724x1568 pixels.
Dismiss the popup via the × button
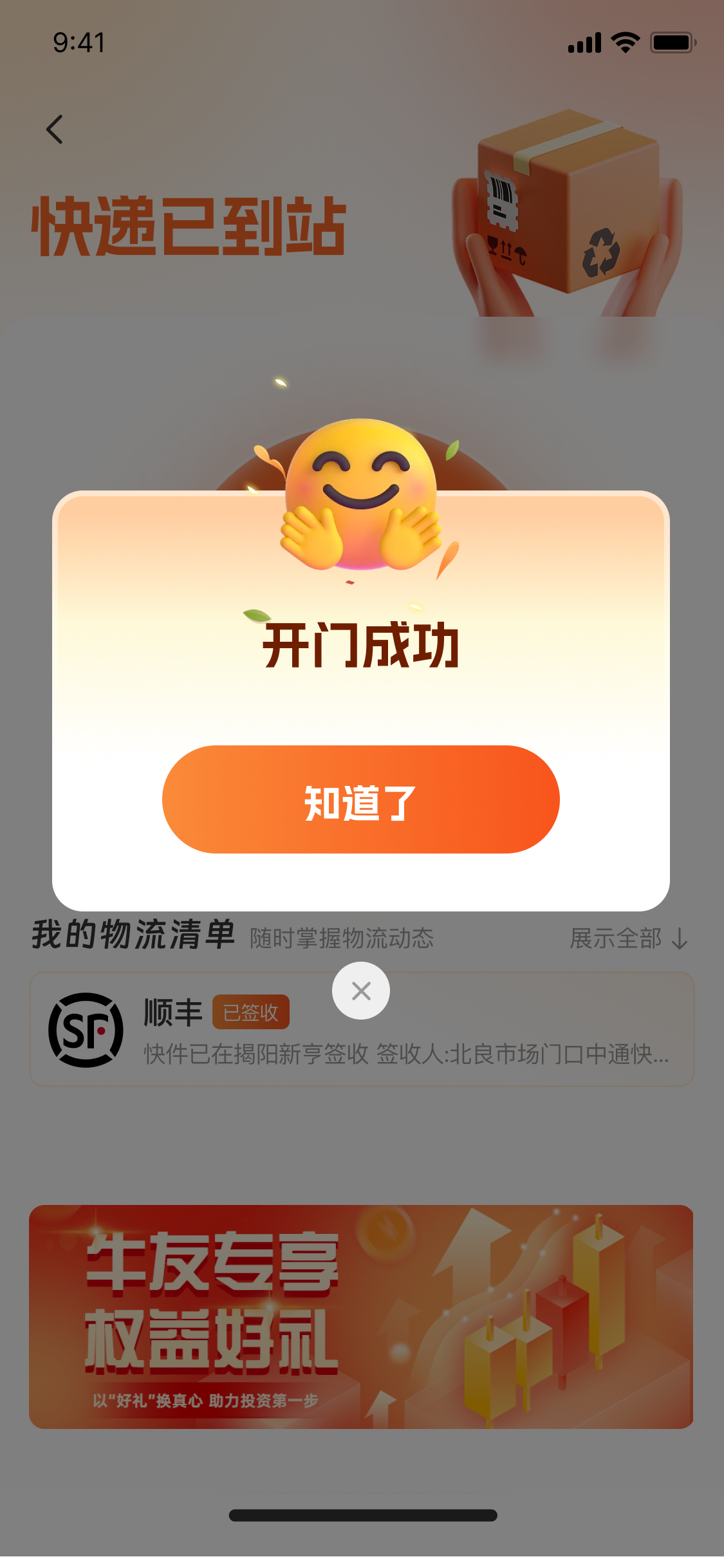pyautogui.click(x=362, y=990)
